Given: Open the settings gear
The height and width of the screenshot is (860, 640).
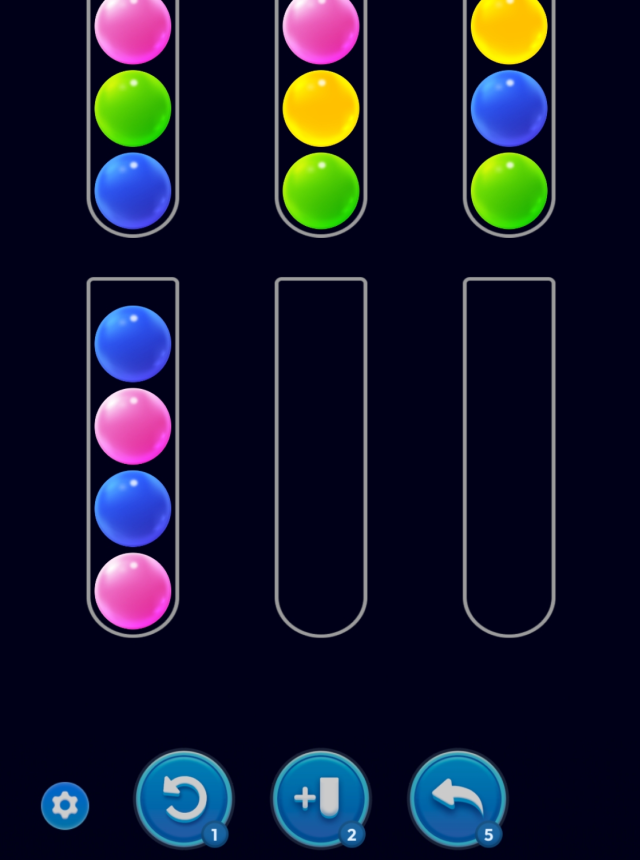Looking at the screenshot, I should (x=65, y=805).
